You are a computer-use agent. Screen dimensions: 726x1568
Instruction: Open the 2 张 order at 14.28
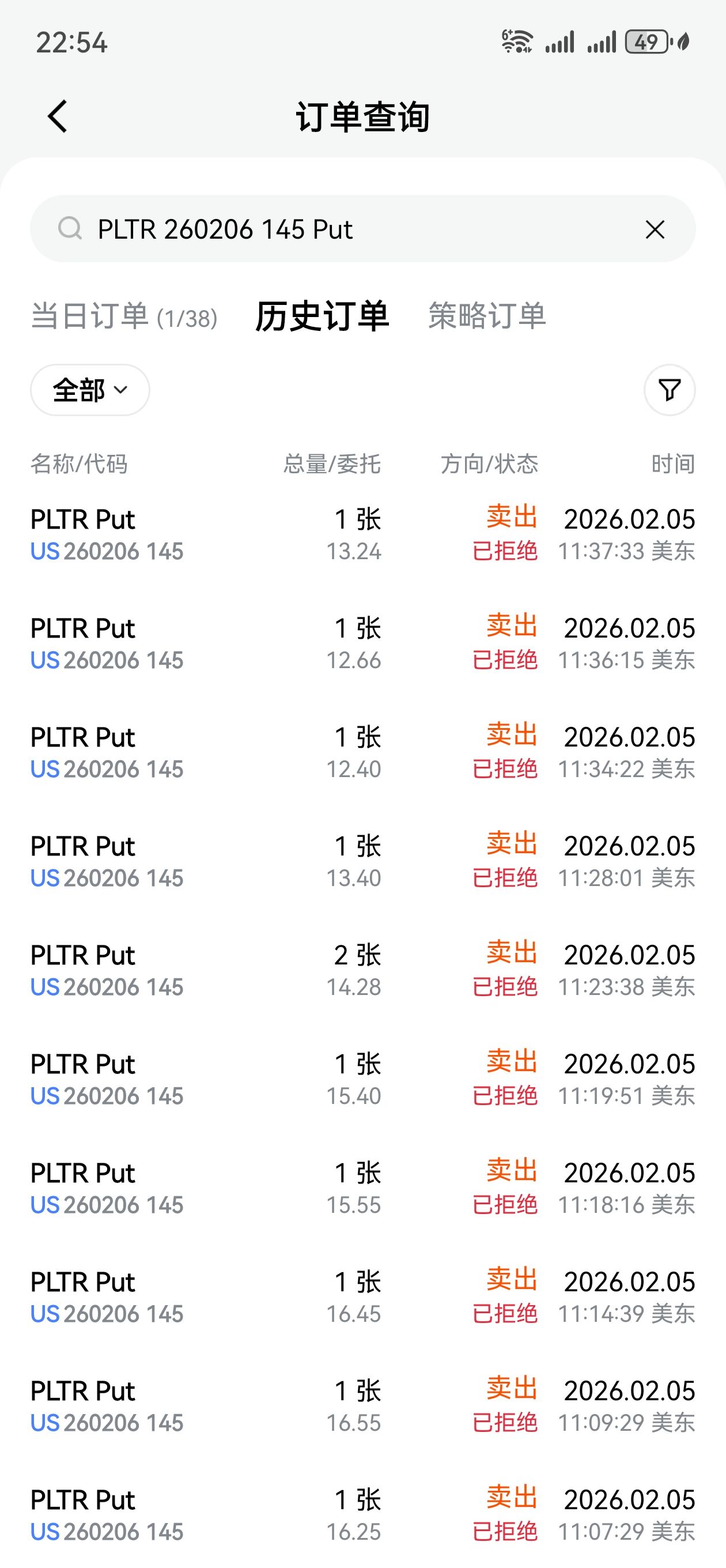click(x=362, y=970)
